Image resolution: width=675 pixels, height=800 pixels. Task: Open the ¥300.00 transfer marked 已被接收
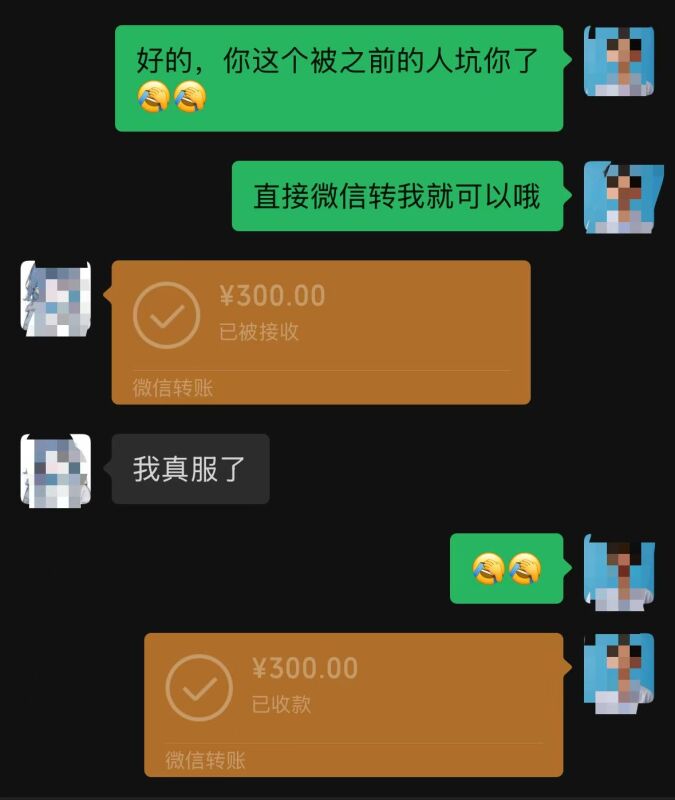(320, 332)
